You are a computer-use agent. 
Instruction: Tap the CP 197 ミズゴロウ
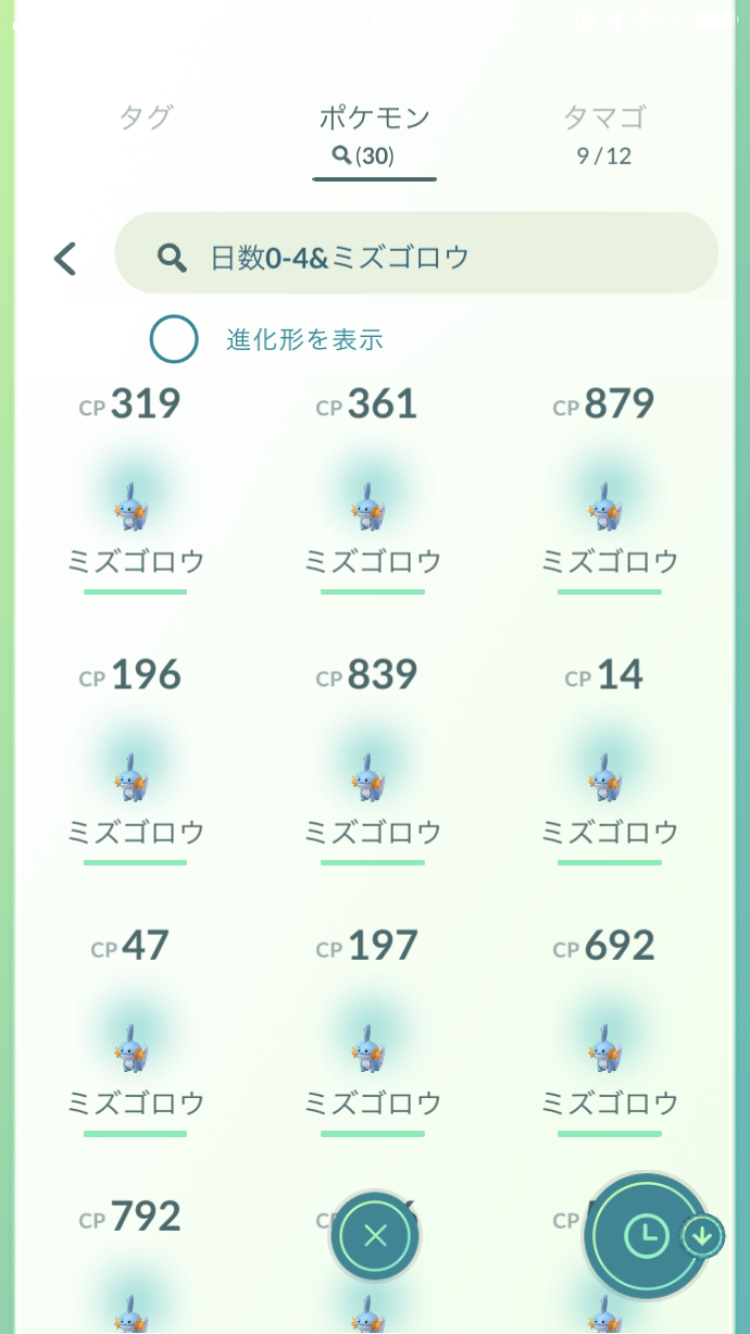pyautogui.click(x=372, y=1032)
